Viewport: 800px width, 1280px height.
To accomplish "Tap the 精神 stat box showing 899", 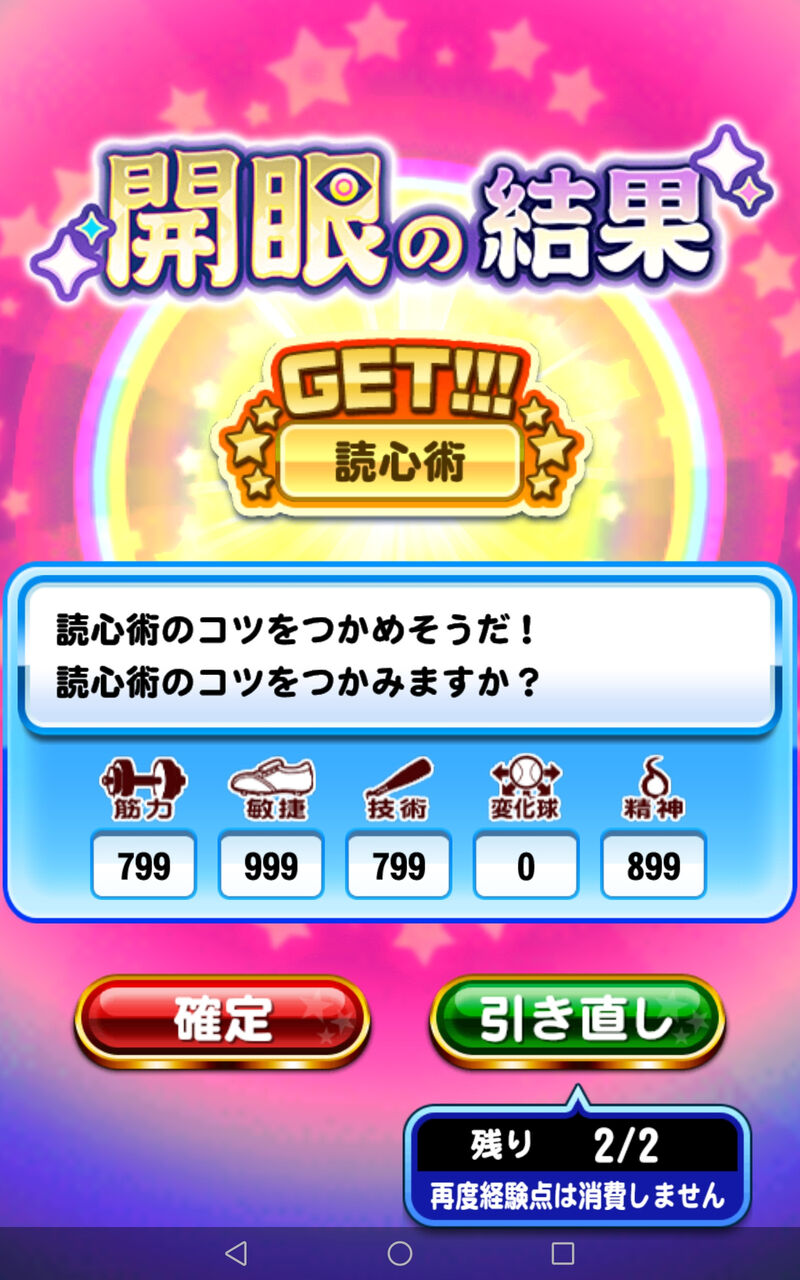I will [654, 865].
